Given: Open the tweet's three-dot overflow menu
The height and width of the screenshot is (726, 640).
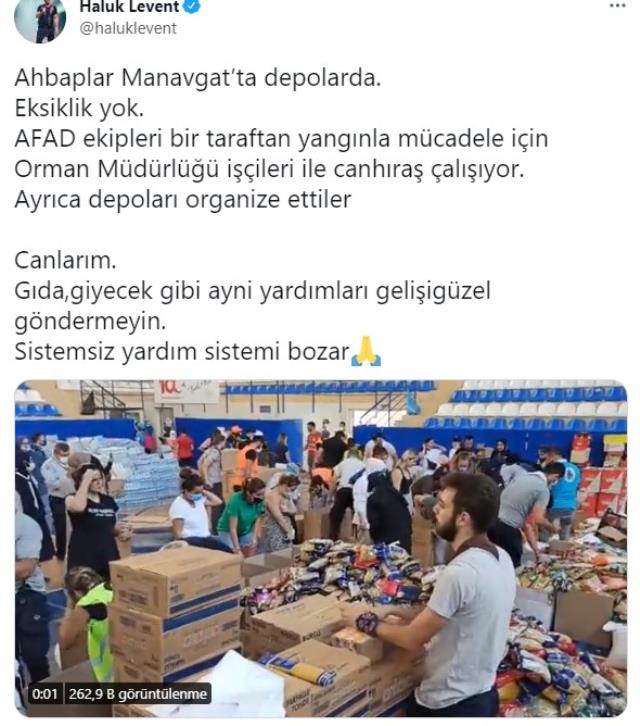Looking at the screenshot, I should coord(617,6).
